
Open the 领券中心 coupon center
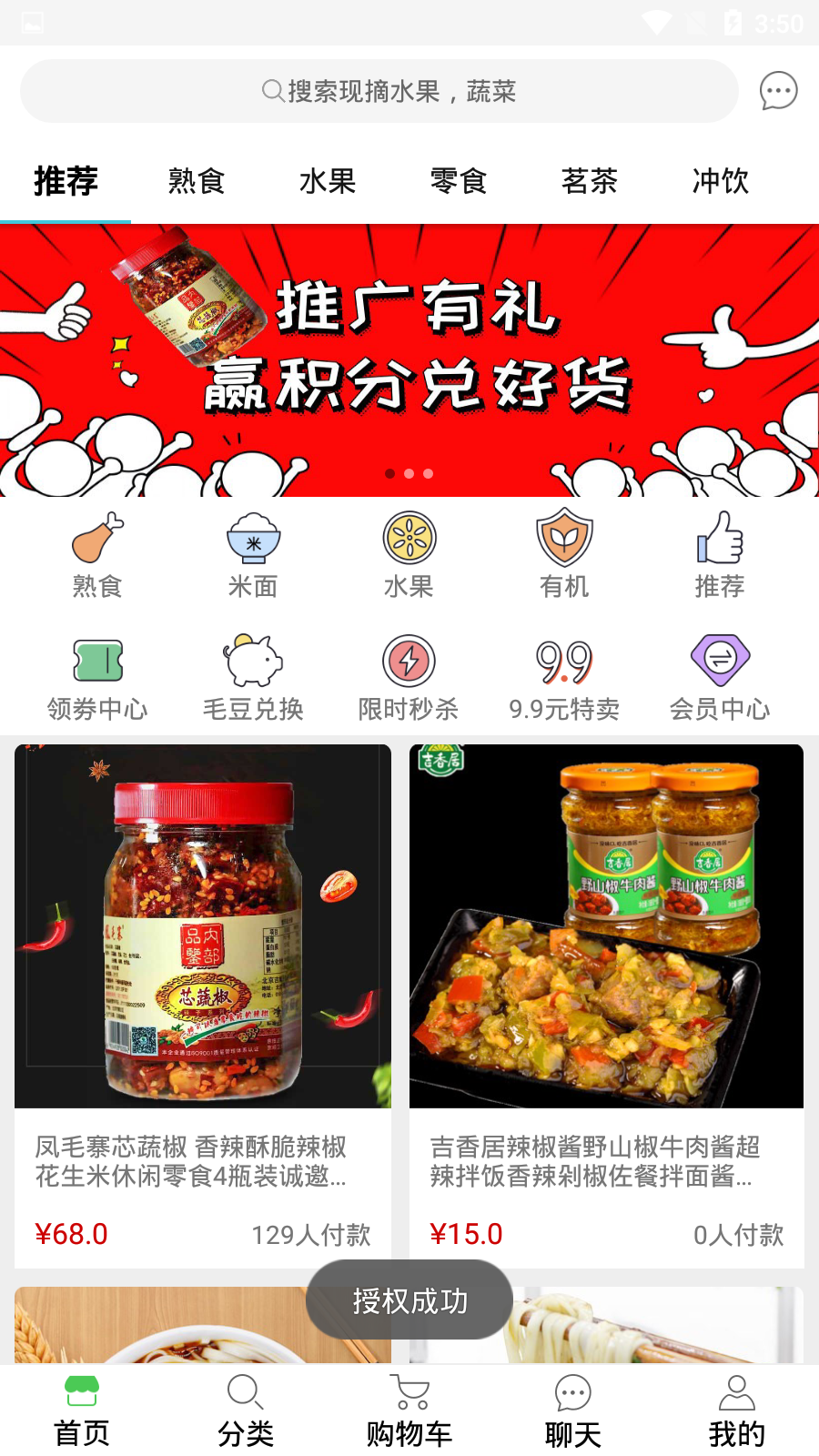point(97,675)
